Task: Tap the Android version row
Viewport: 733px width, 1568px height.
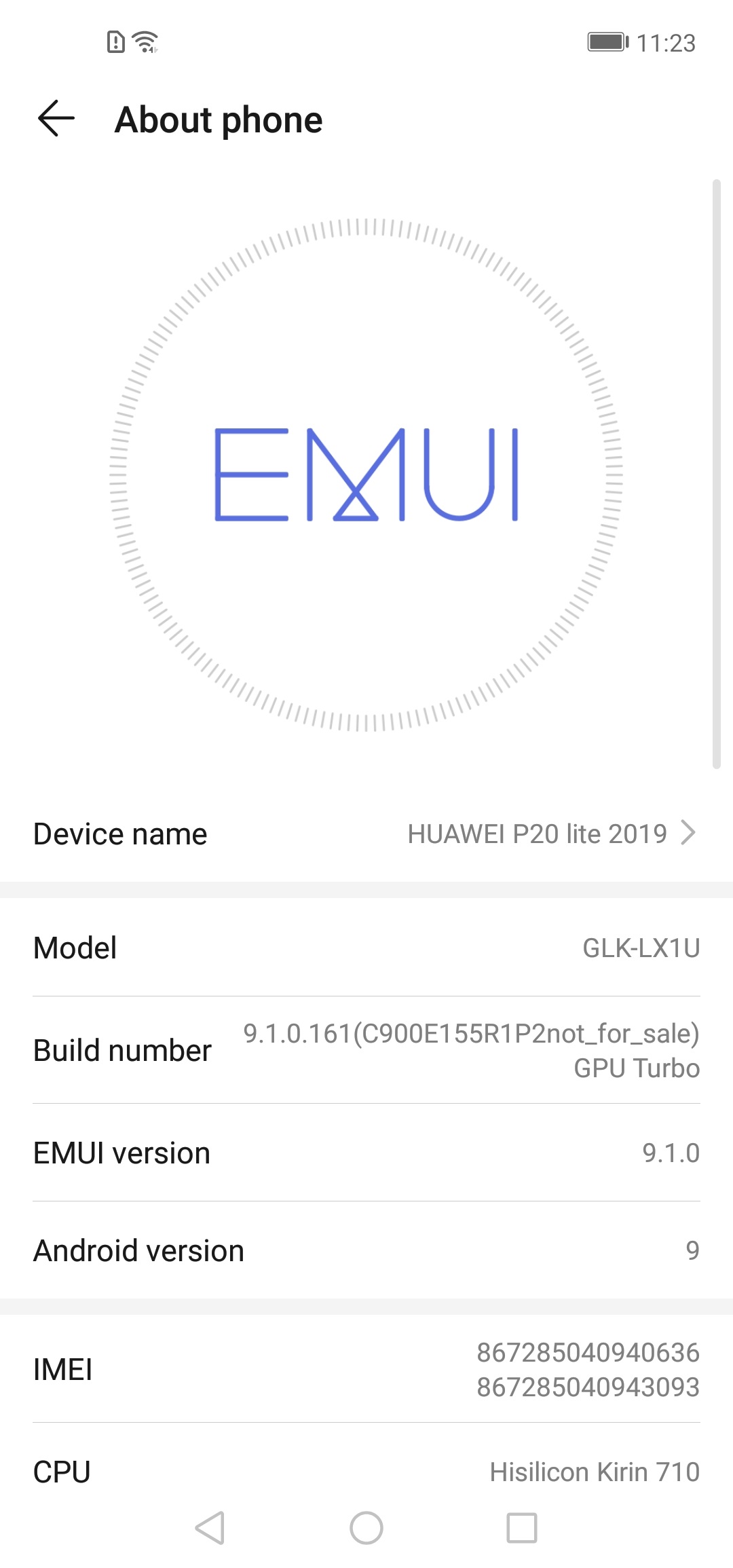Action: (x=366, y=1250)
